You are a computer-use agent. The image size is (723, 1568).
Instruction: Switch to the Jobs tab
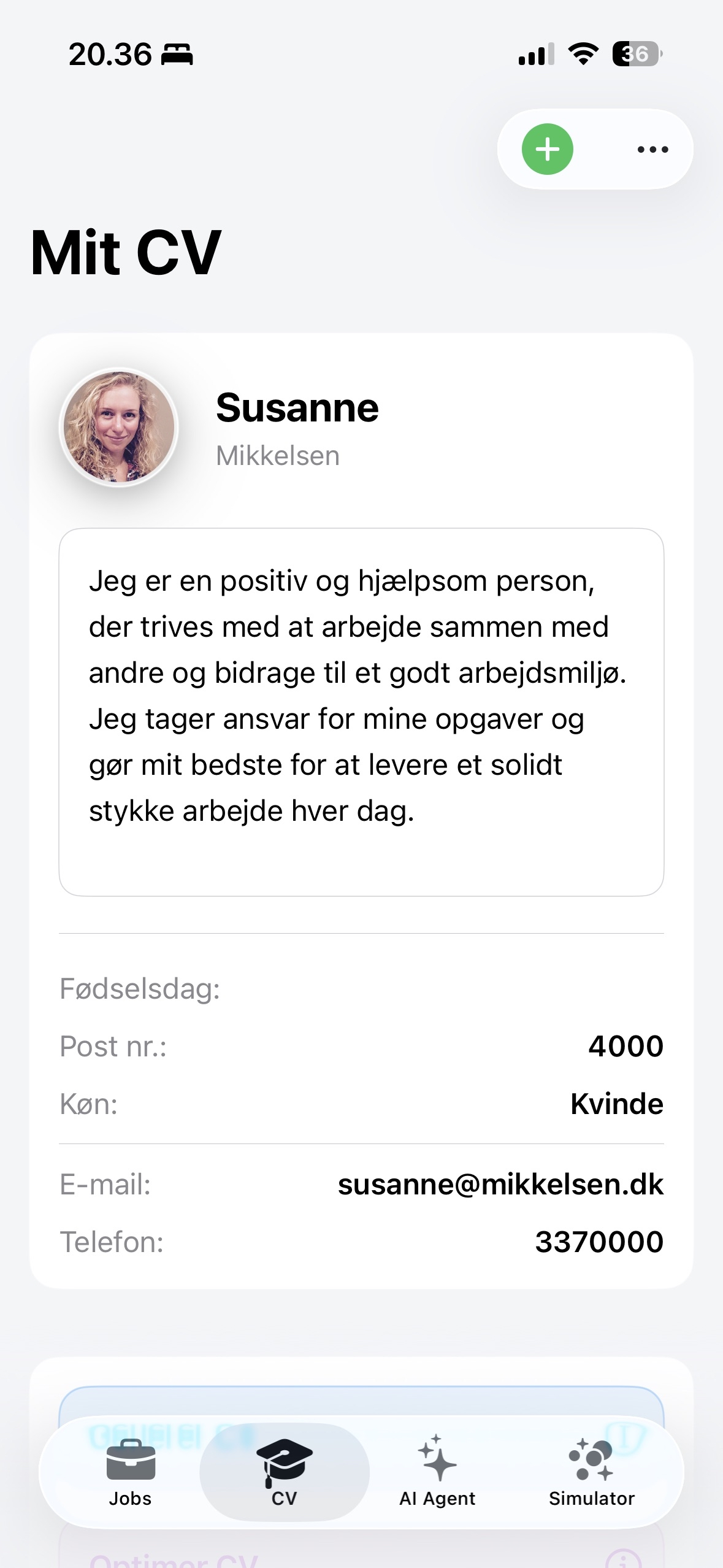click(130, 1472)
